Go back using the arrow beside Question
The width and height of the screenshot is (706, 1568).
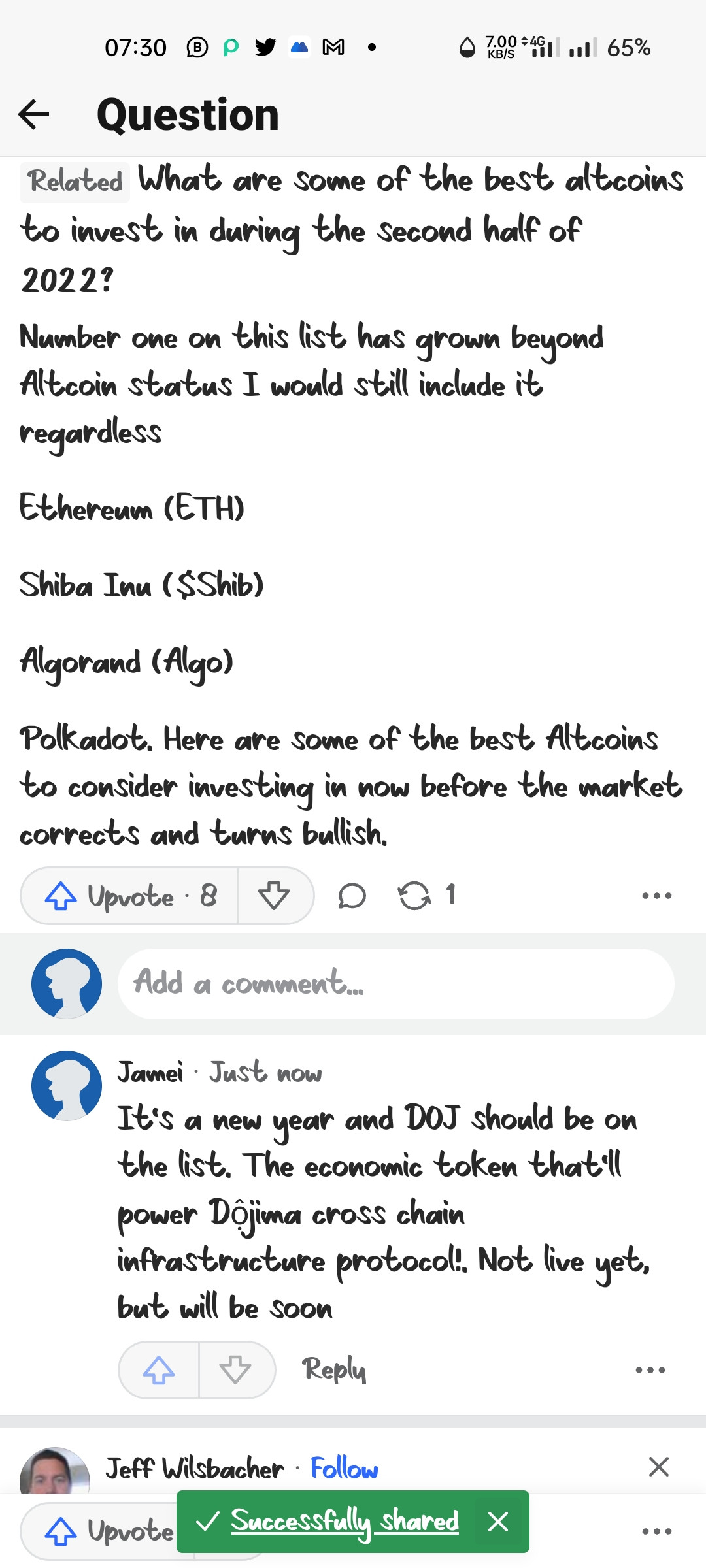pyautogui.click(x=34, y=115)
